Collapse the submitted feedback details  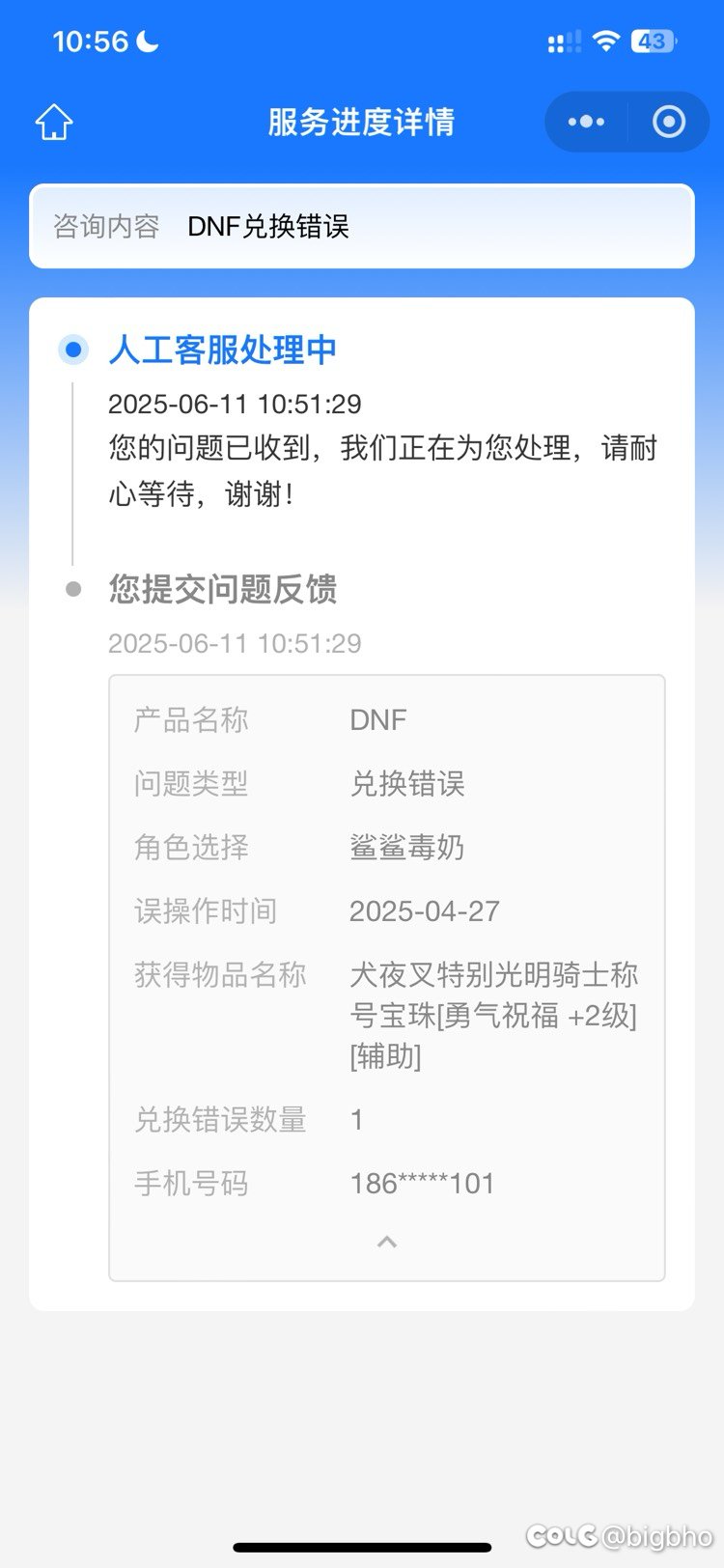(387, 1242)
